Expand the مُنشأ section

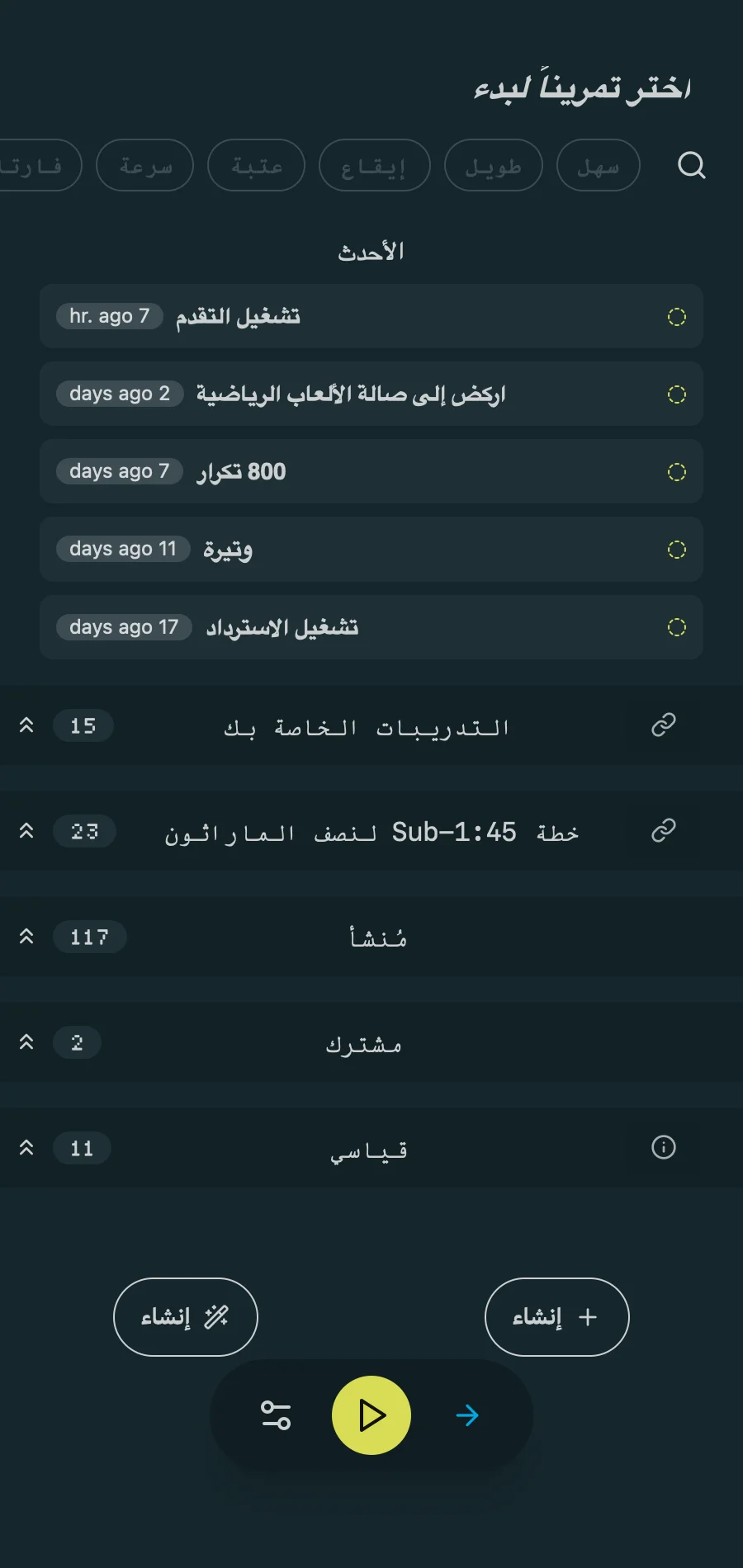tap(26, 937)
